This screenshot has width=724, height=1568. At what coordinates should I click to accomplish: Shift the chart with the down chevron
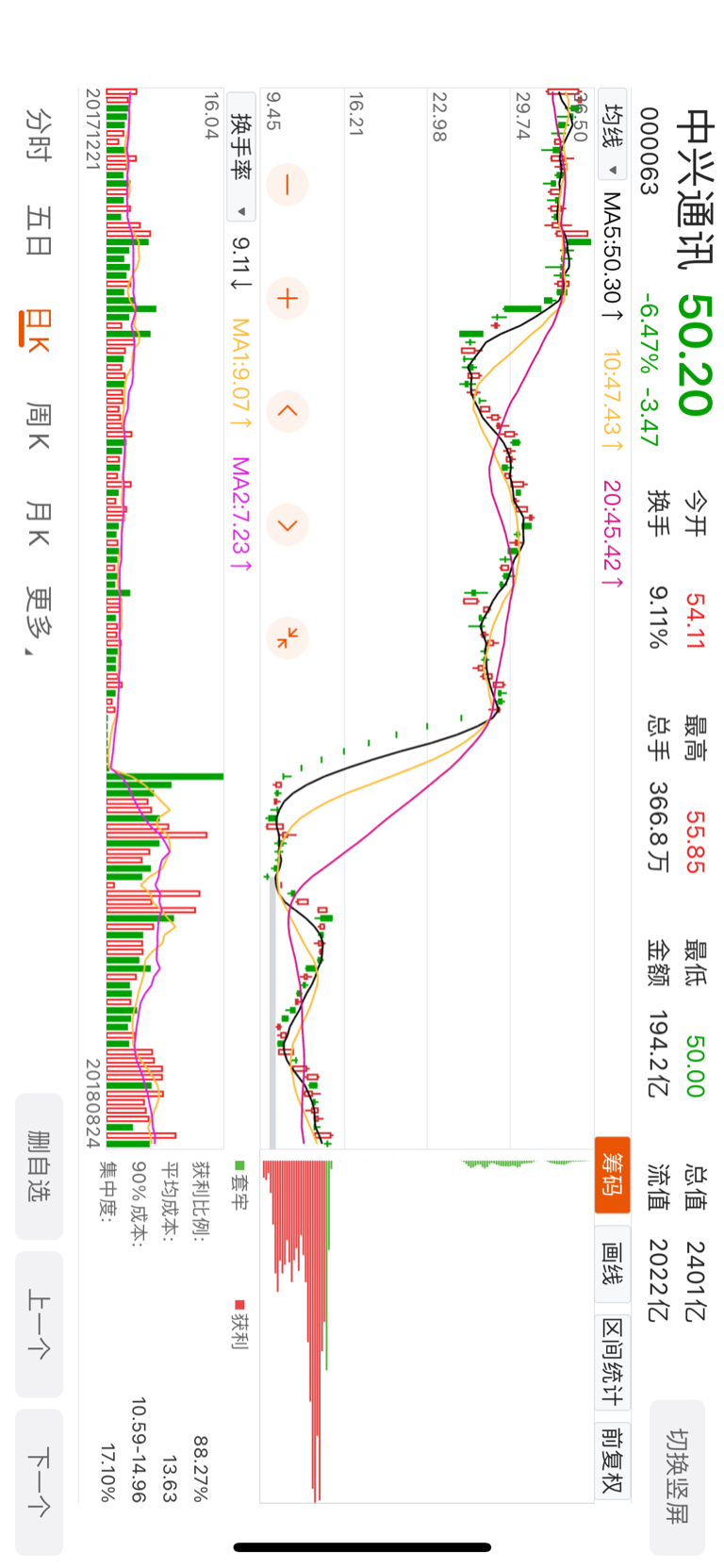288,525
